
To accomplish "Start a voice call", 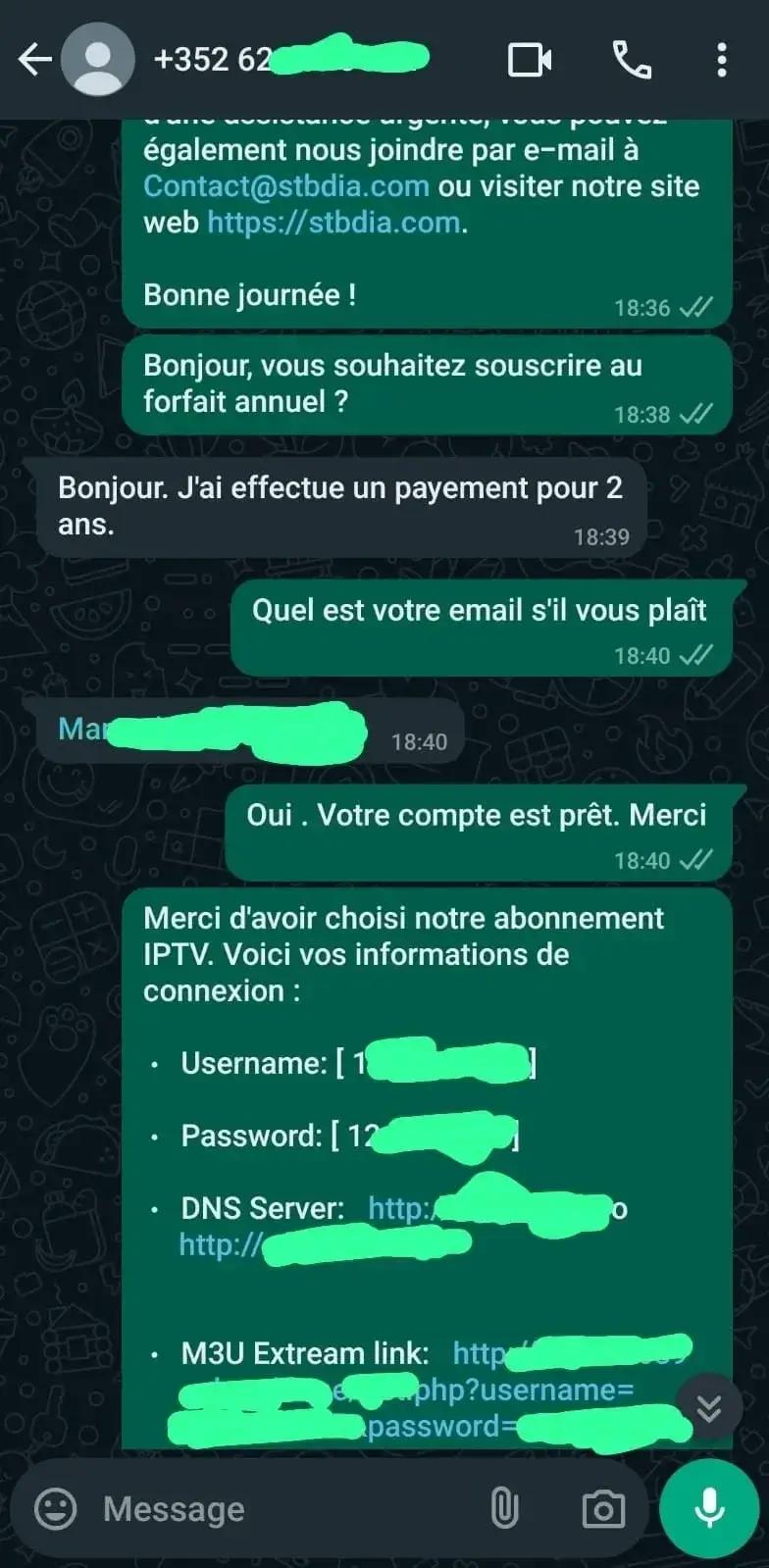I will [633, 60].
